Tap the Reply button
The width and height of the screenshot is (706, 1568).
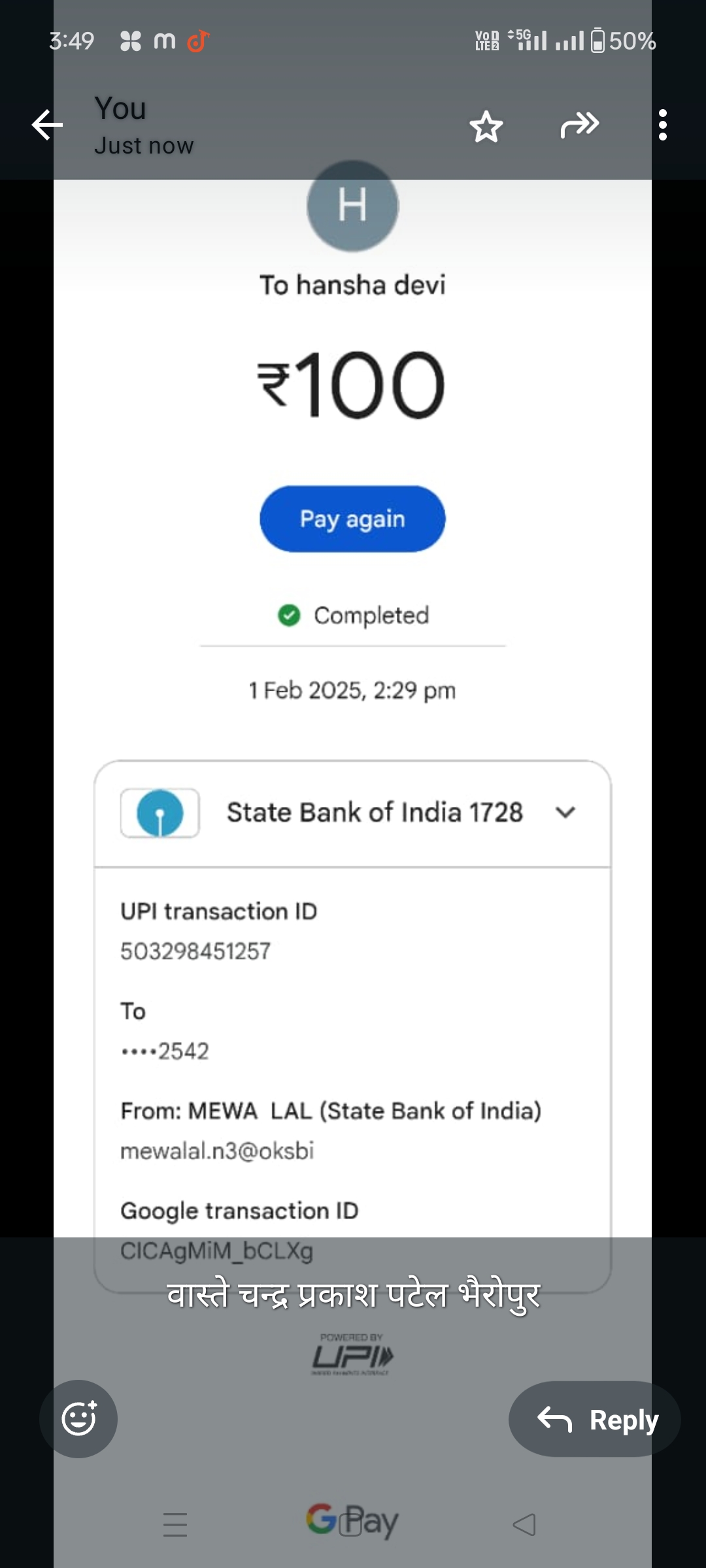point(595,1420)
